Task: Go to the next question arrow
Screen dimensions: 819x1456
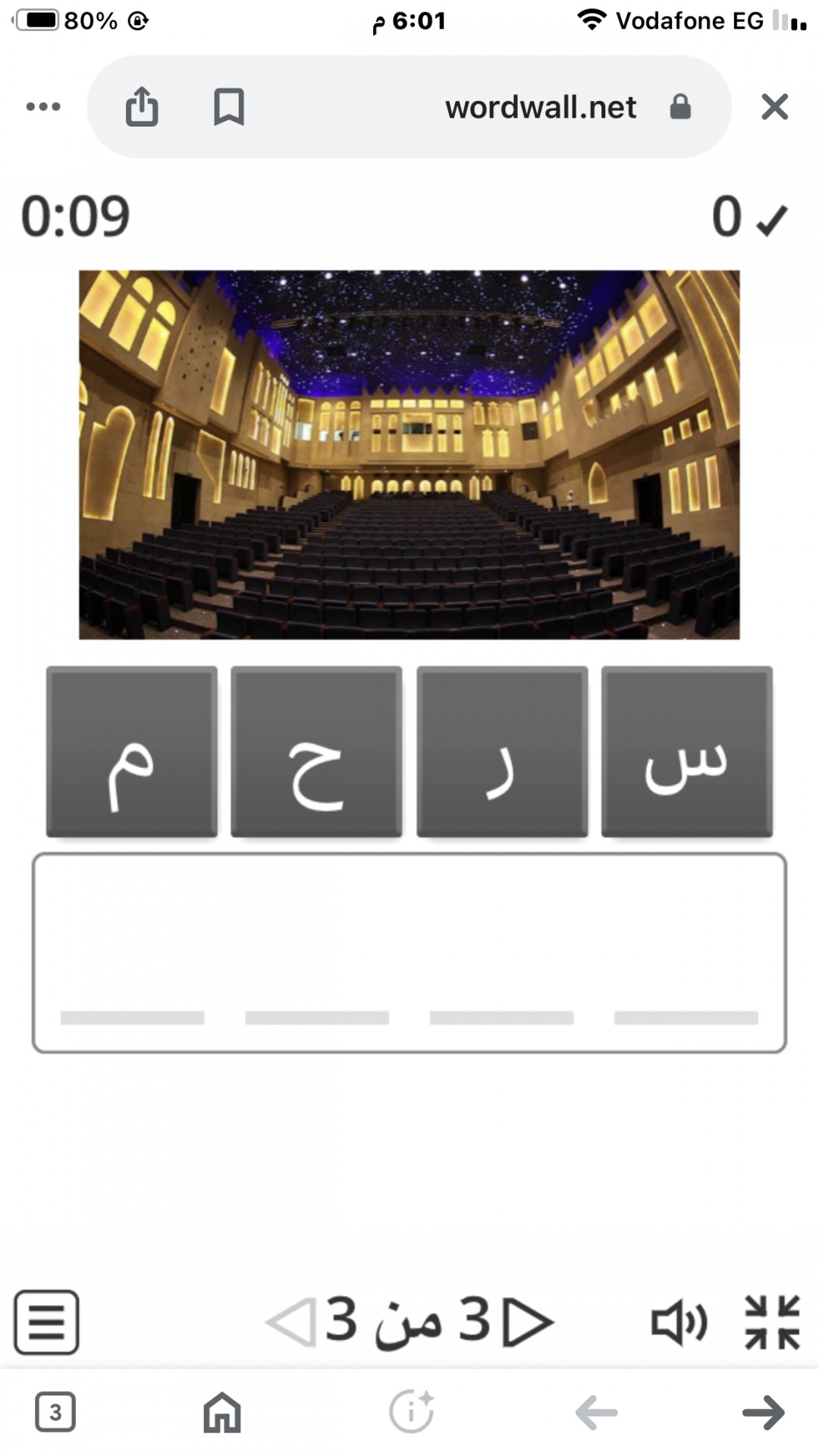Action: point(529,1322)
